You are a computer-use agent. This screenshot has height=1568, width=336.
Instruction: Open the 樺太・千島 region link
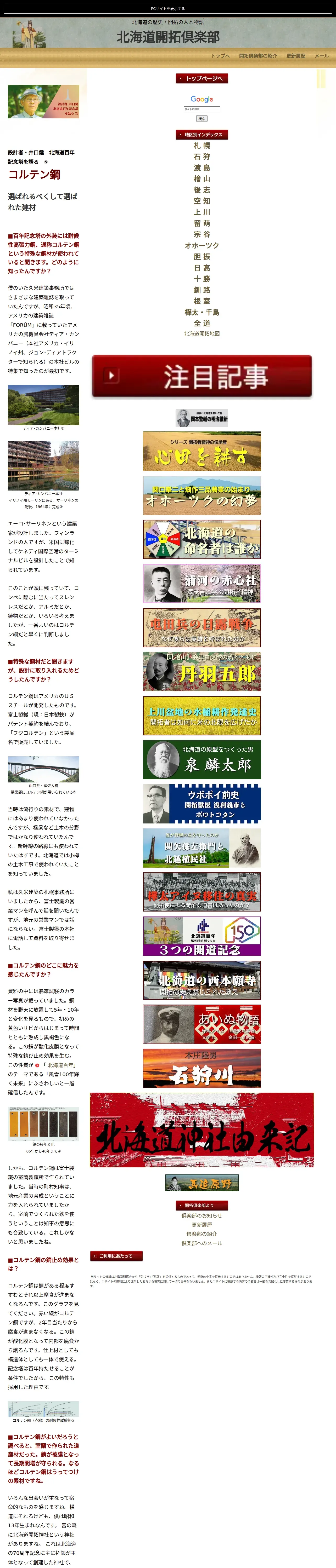(x=202, y=312)
